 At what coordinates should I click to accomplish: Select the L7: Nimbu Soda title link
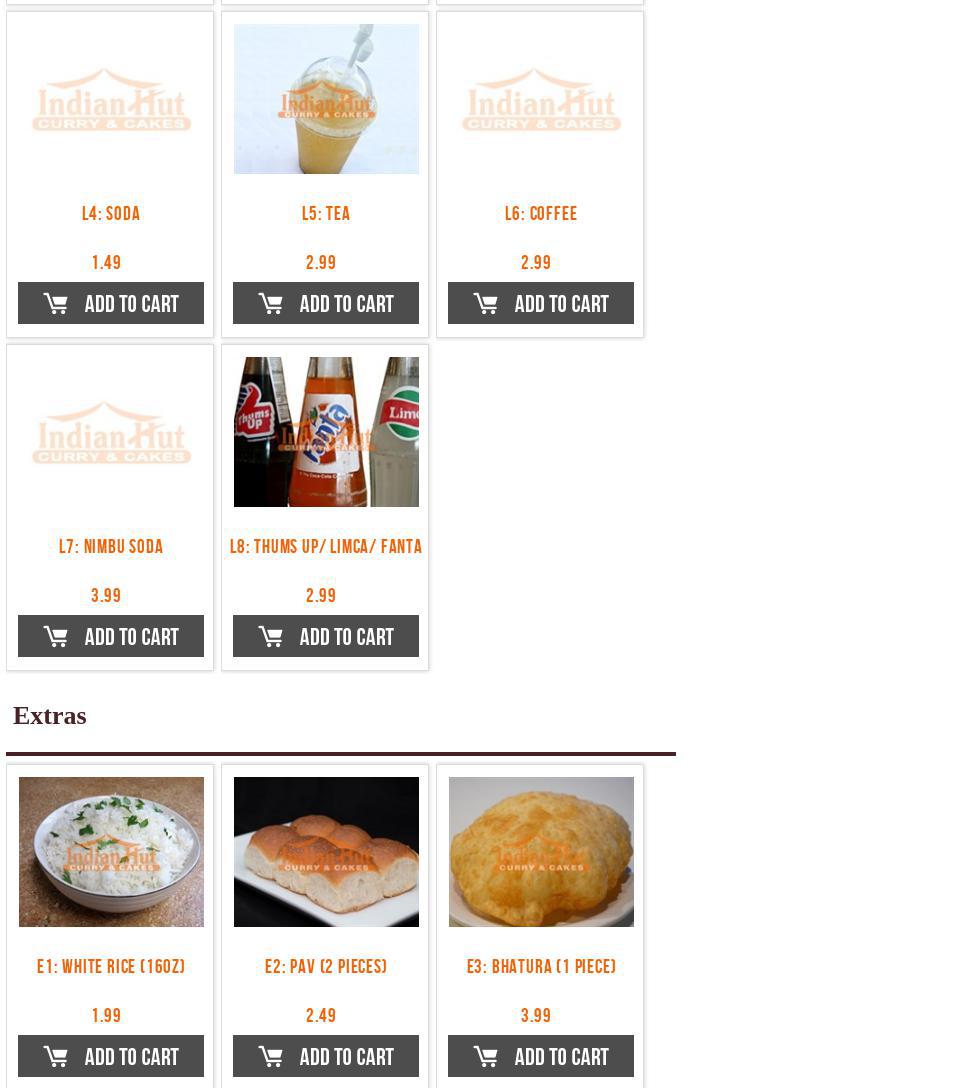[x=111, y=547]
